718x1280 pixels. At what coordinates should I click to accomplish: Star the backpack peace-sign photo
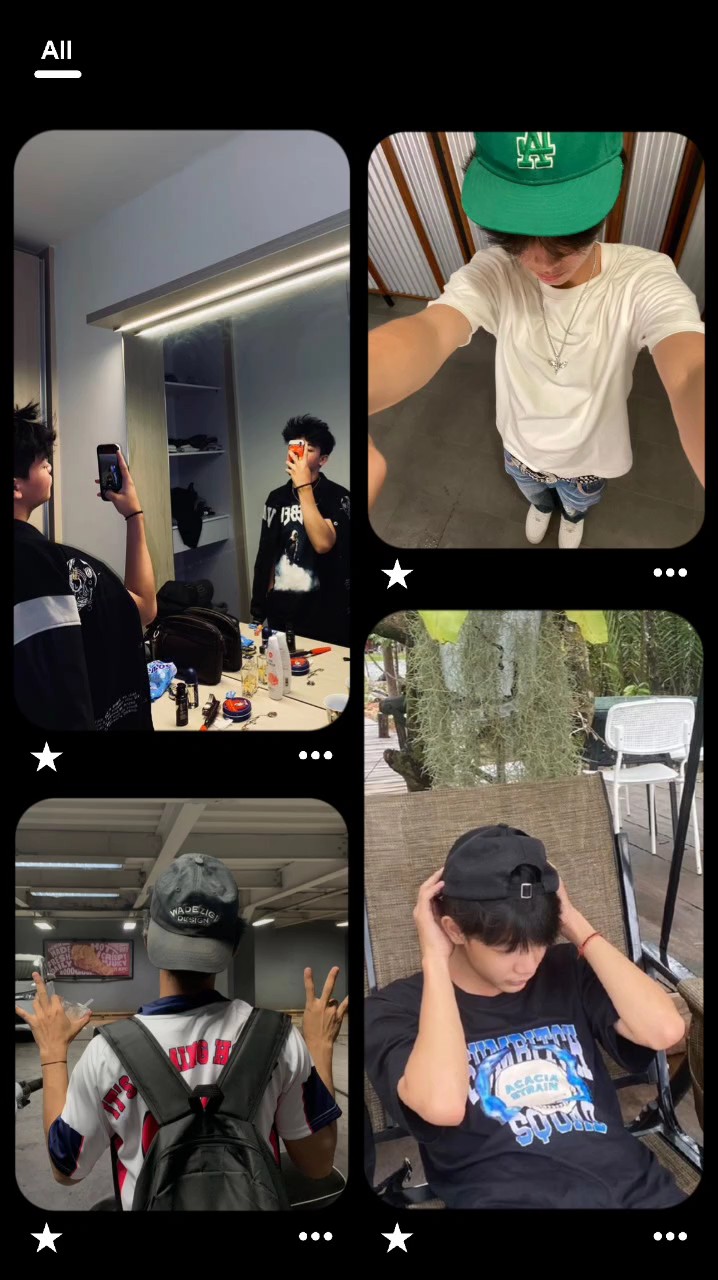pyautogui.click(x=46, y=1238)
